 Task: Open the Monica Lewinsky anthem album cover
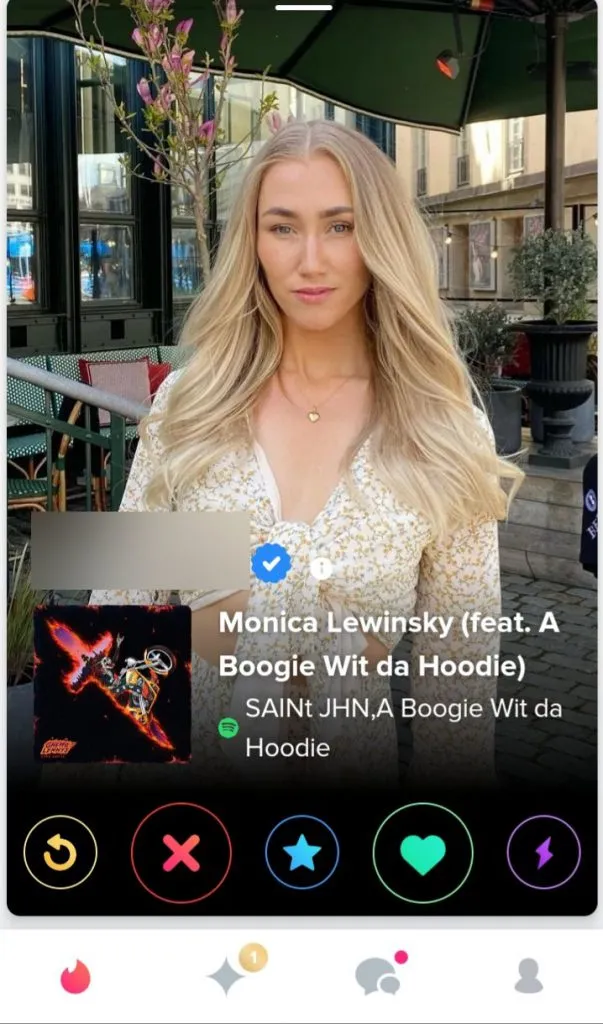[x=112, y=683]
